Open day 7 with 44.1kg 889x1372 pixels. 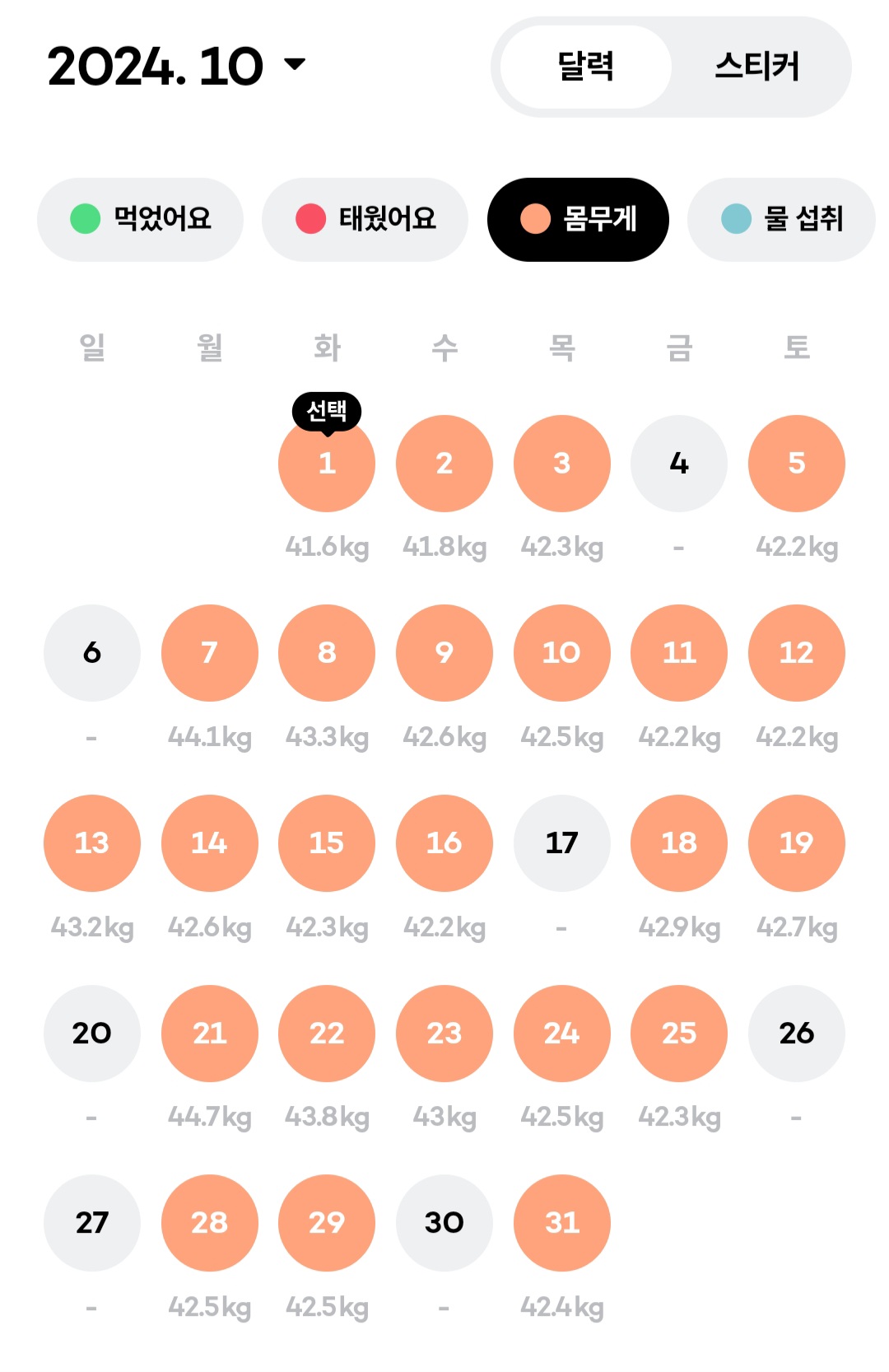(x=210, y=653)
